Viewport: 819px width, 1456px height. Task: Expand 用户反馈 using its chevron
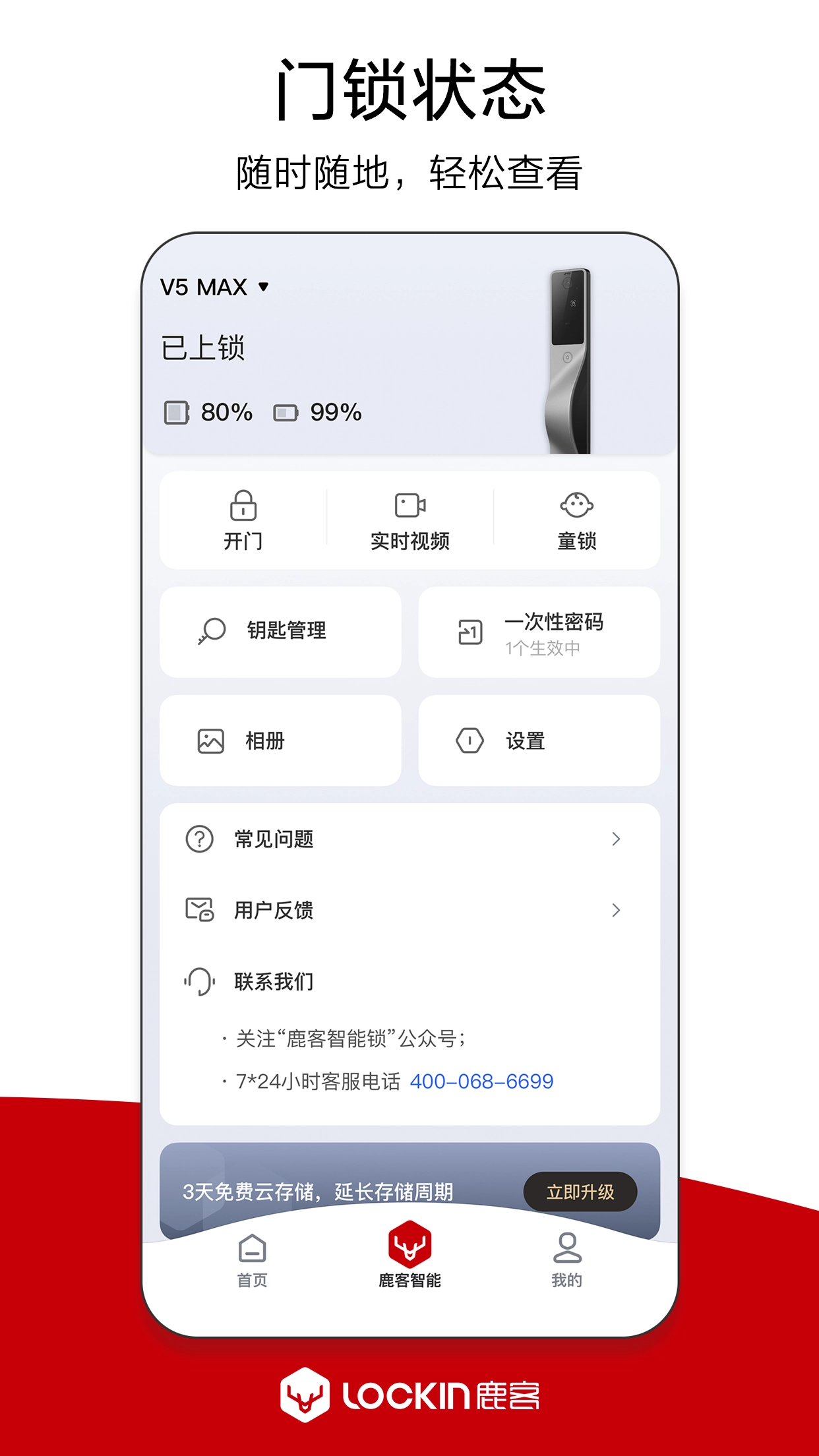(616, 911)
